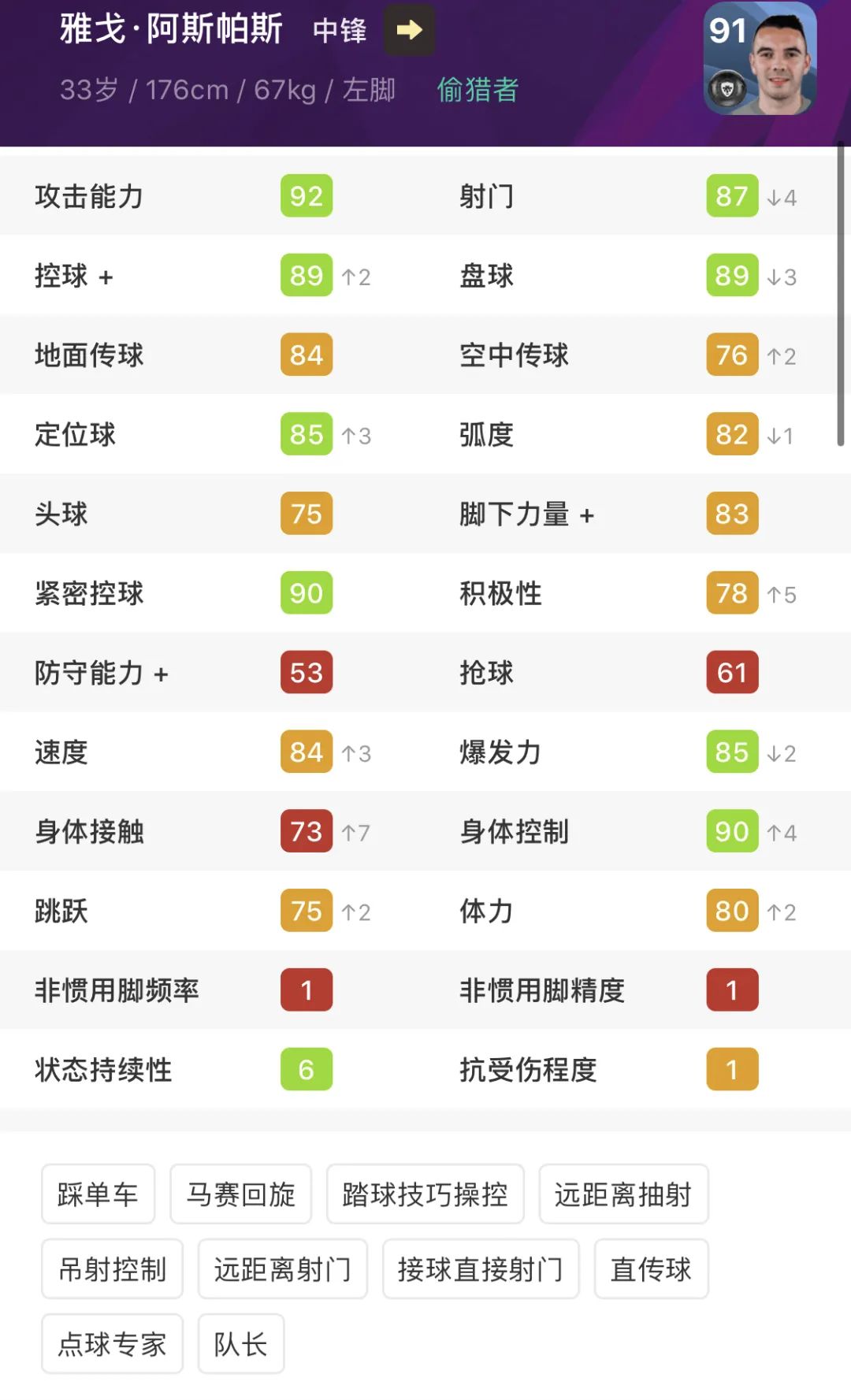
Task: Open the 偷猎者 playing style link
Action: coord(478,91)
